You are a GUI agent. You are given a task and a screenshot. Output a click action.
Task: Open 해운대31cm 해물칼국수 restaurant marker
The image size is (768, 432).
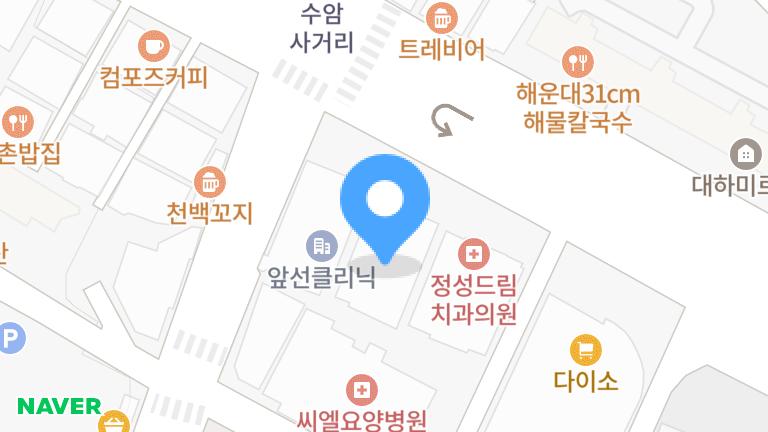pos(577,63)
